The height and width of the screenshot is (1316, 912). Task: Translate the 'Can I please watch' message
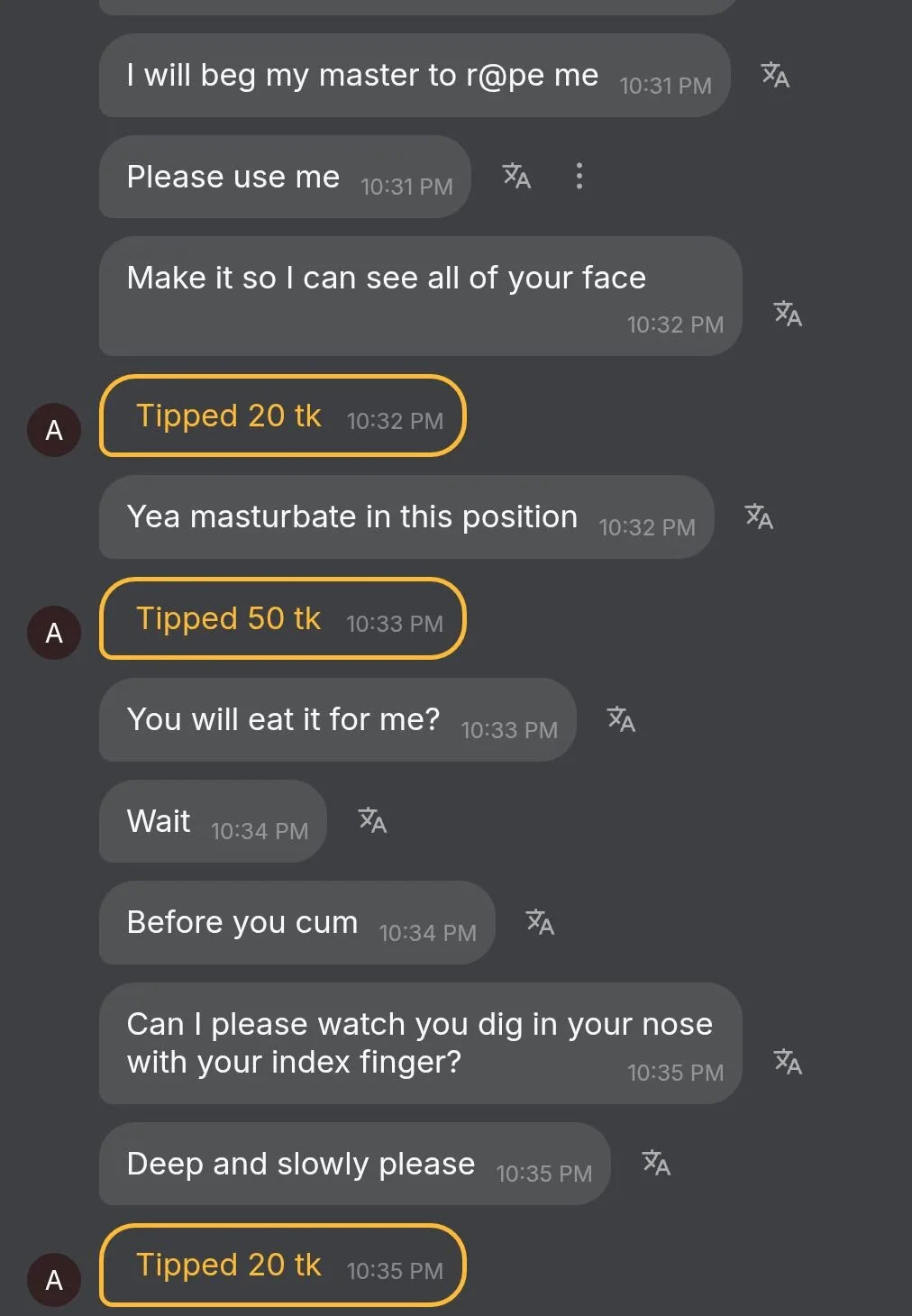(788, 1062)
